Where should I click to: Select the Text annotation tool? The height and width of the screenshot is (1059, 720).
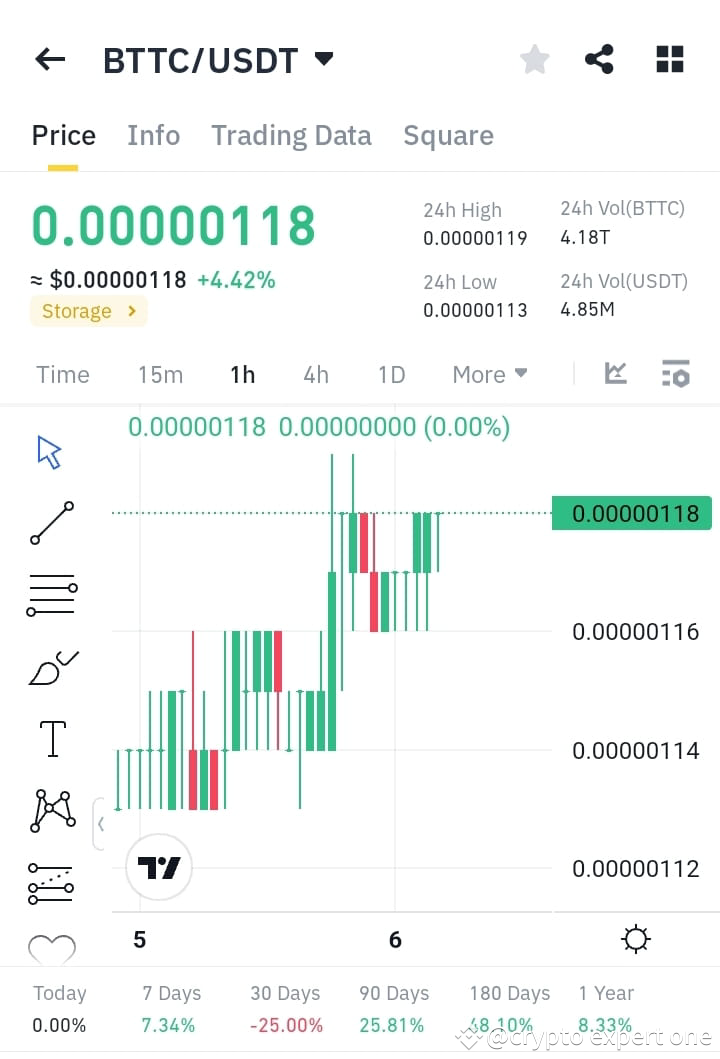click(x=51, y=738)
